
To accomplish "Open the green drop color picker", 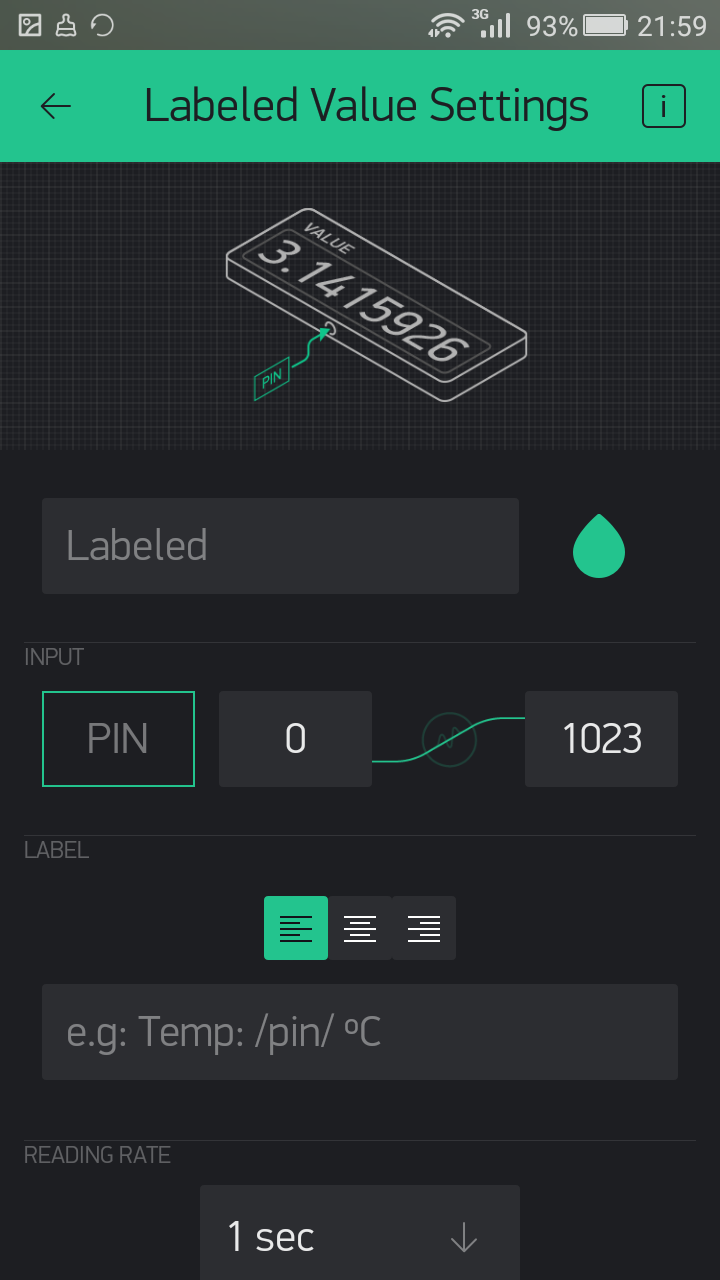I will (599, 546).
